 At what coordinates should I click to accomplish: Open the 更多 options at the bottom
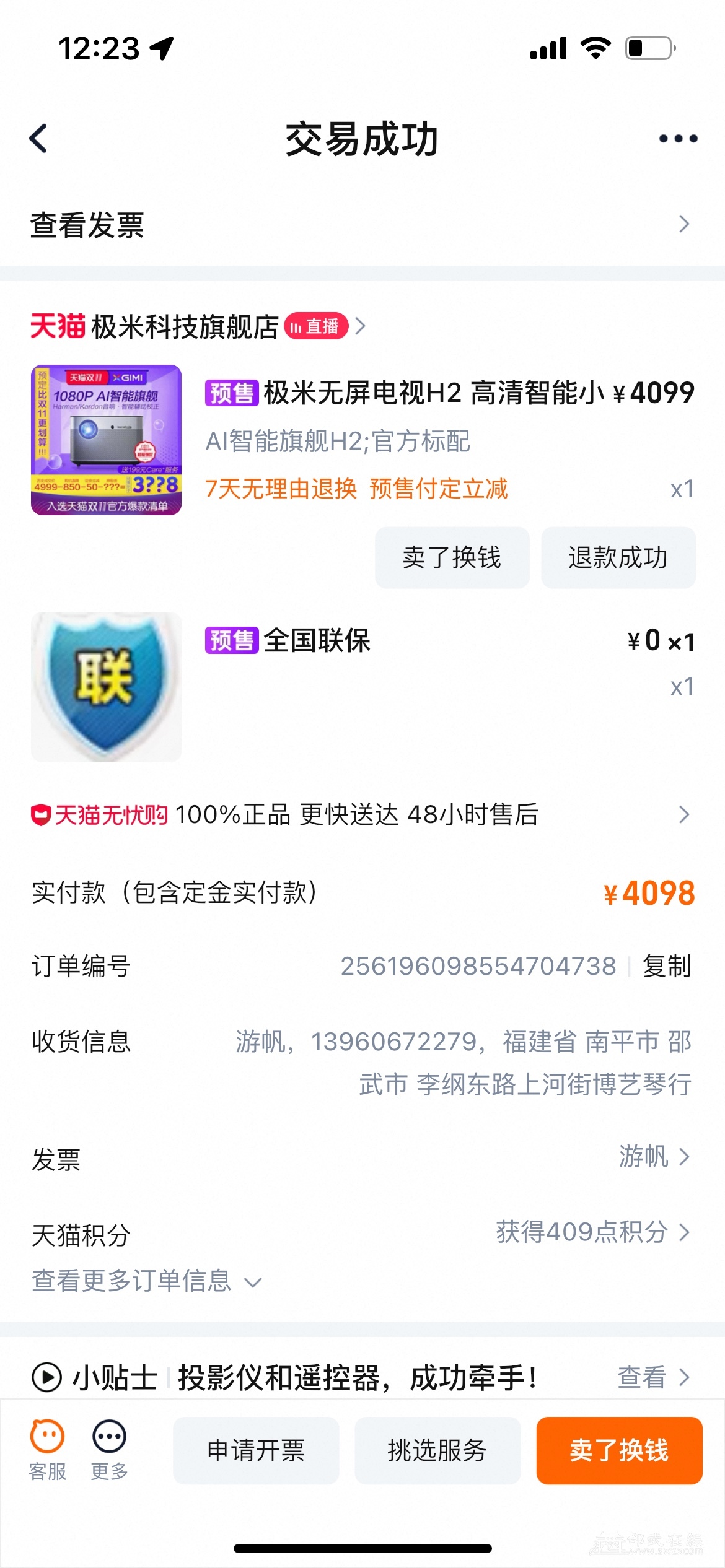[x=109, y=1449]
